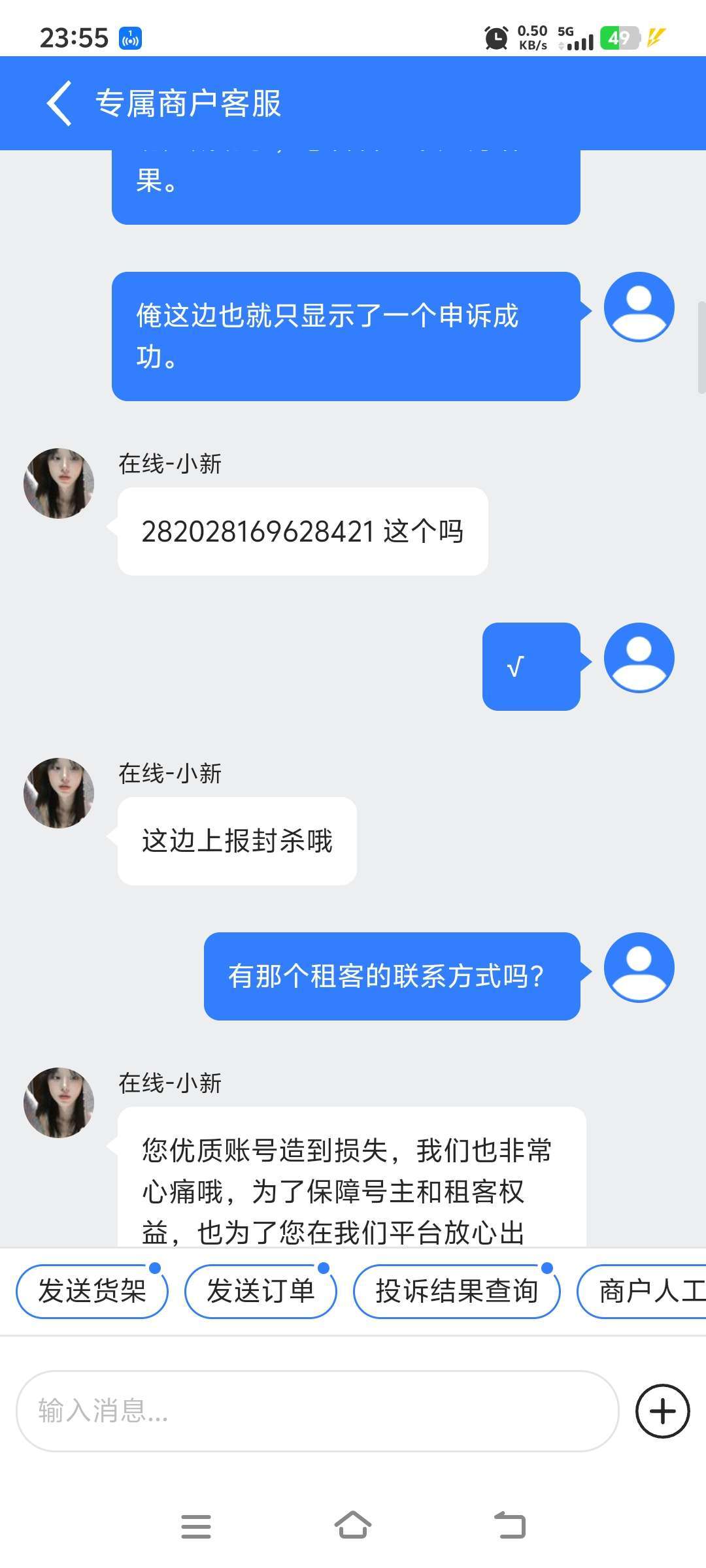Tap the 发送货架 quick action chip
Viewport: 706px width, 1568px height.
(92, 1291)
